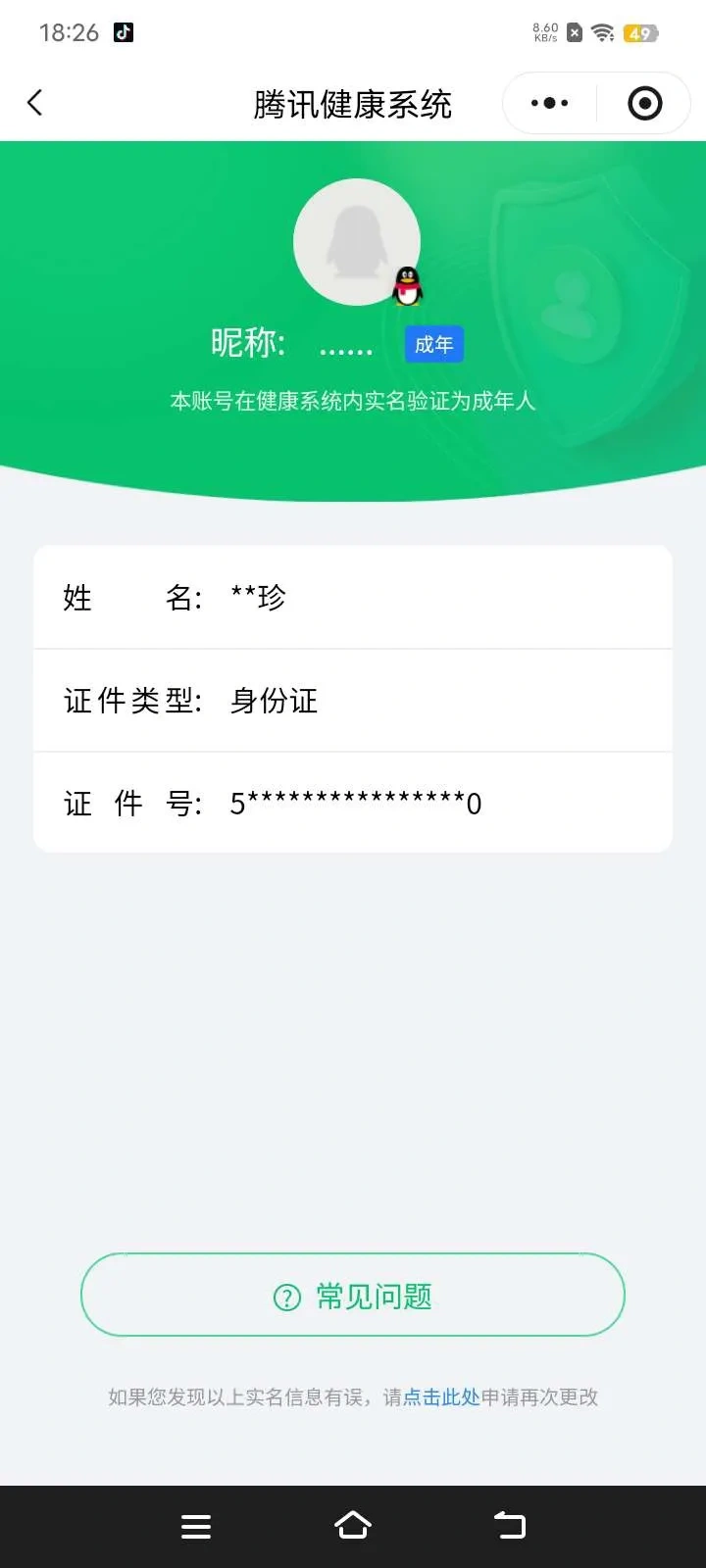Tap the battery indicator in the status bar
The height and width of the screenshot is (1568, 706).
638,32
